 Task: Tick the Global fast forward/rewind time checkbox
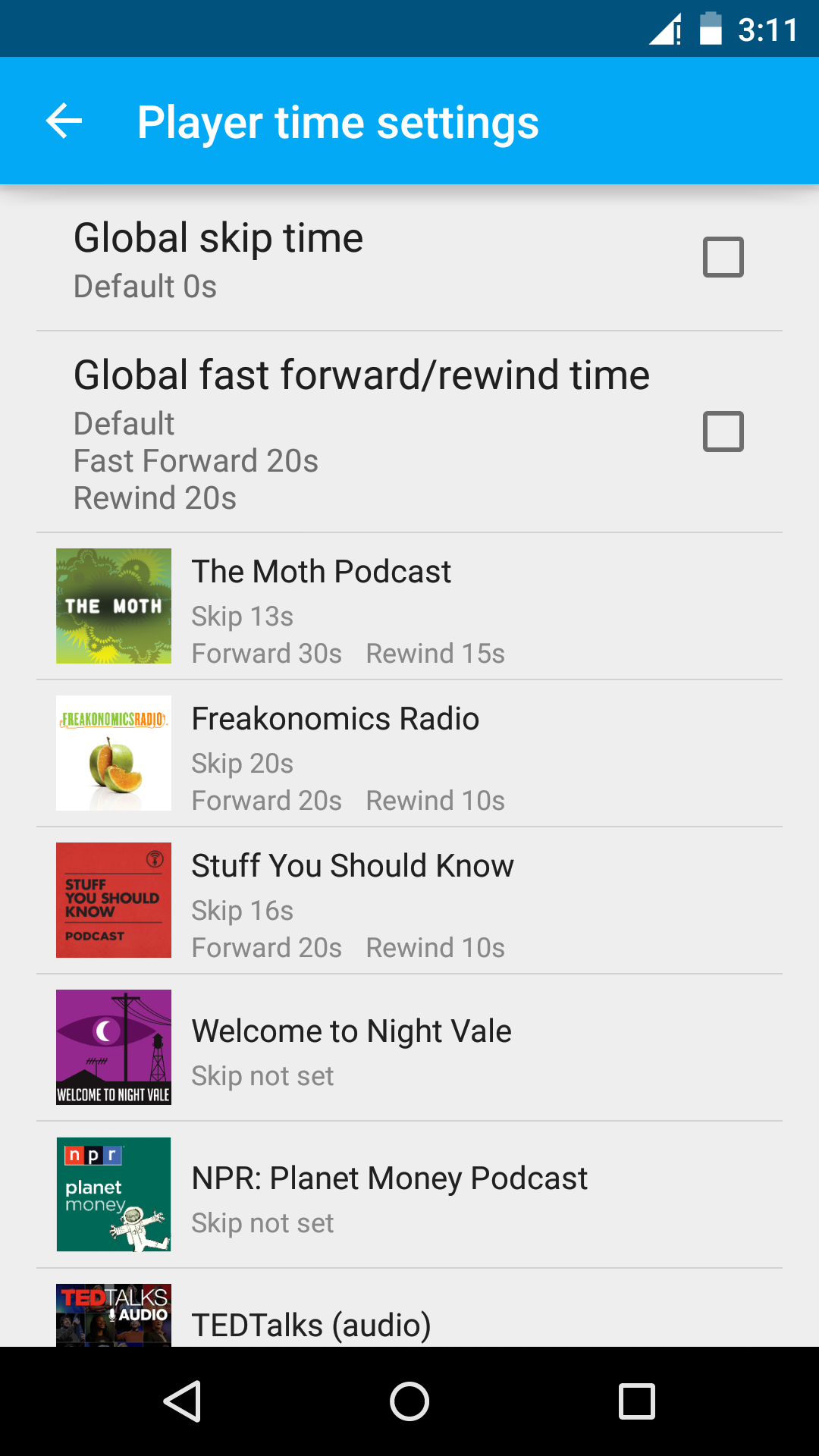(723, 431)
